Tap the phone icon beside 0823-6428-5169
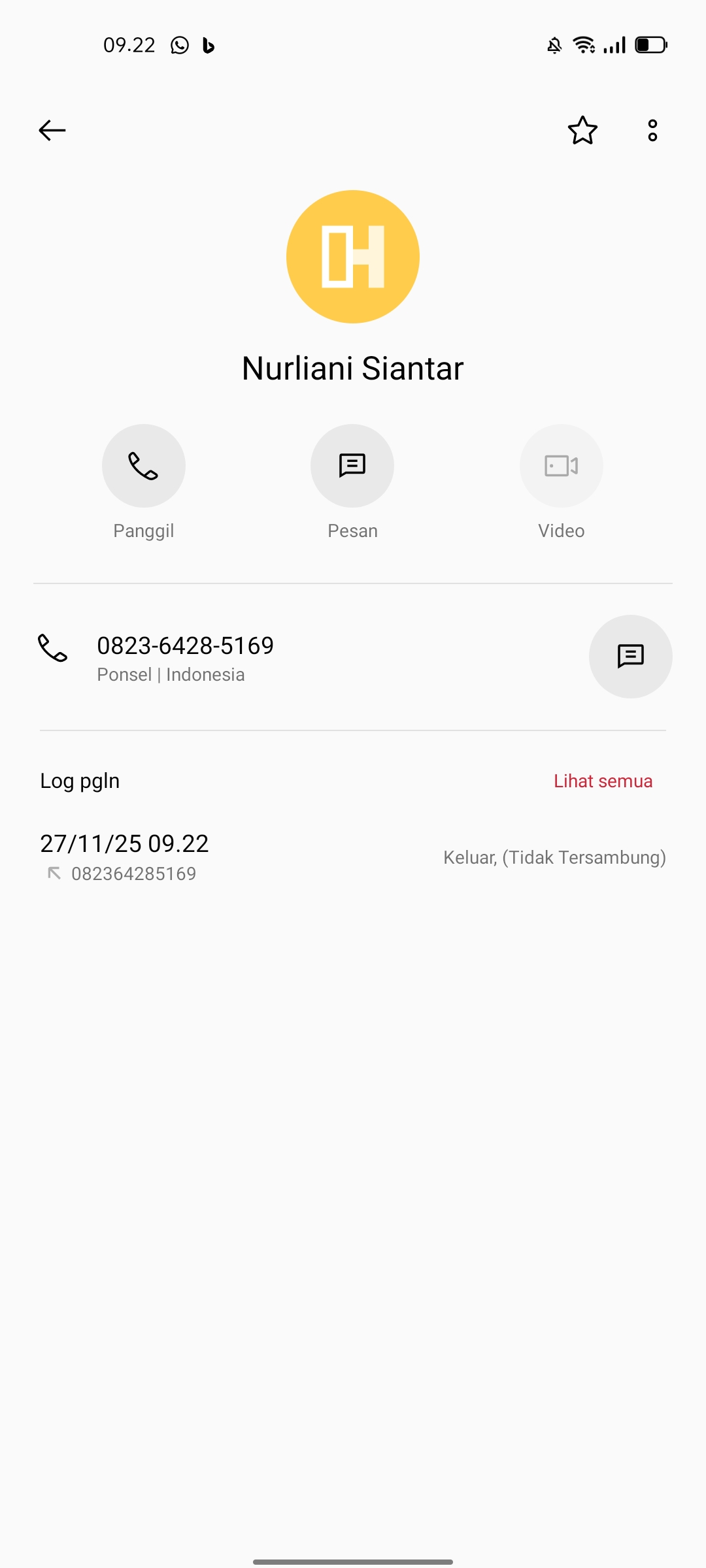 53,649
